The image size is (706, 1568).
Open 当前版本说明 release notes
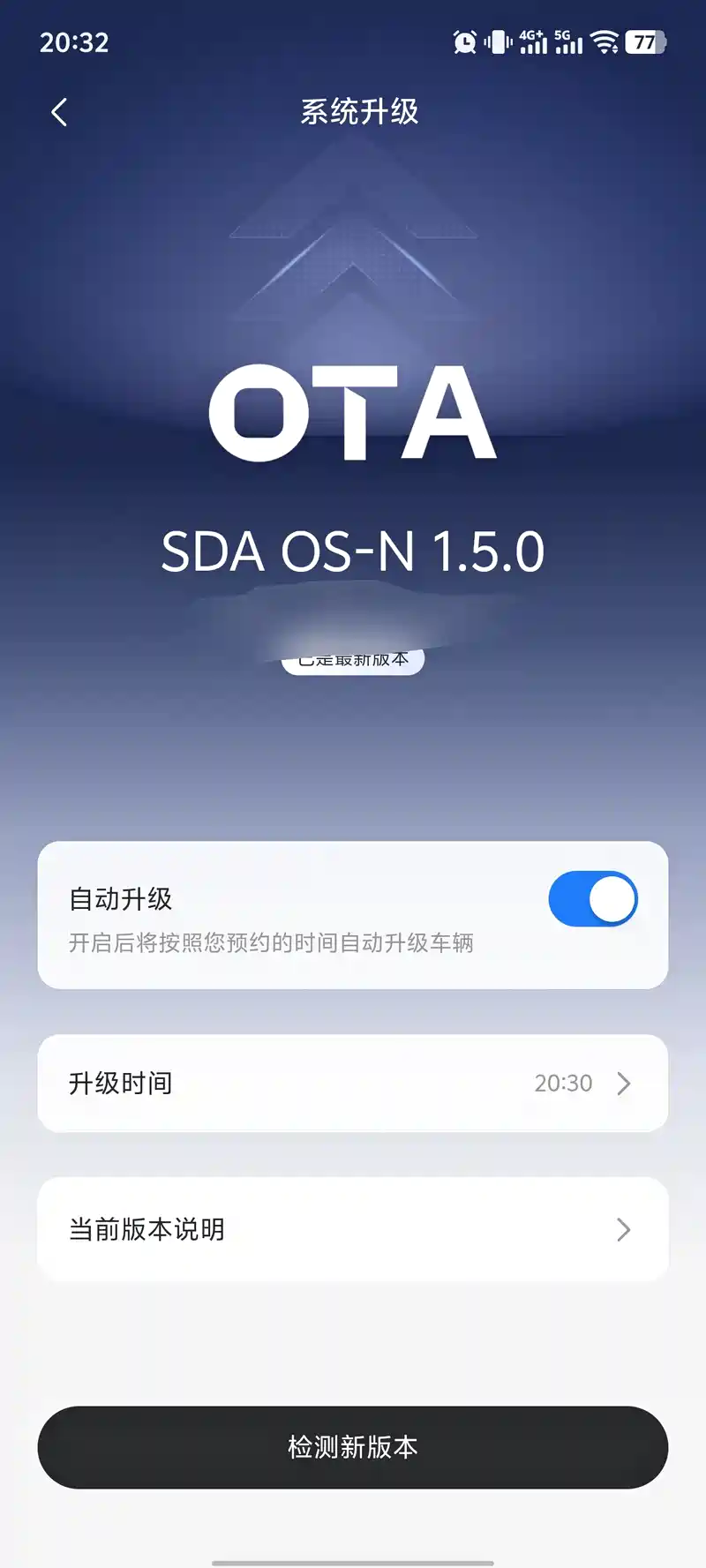pyautogui.click(x=353, y=1229)
